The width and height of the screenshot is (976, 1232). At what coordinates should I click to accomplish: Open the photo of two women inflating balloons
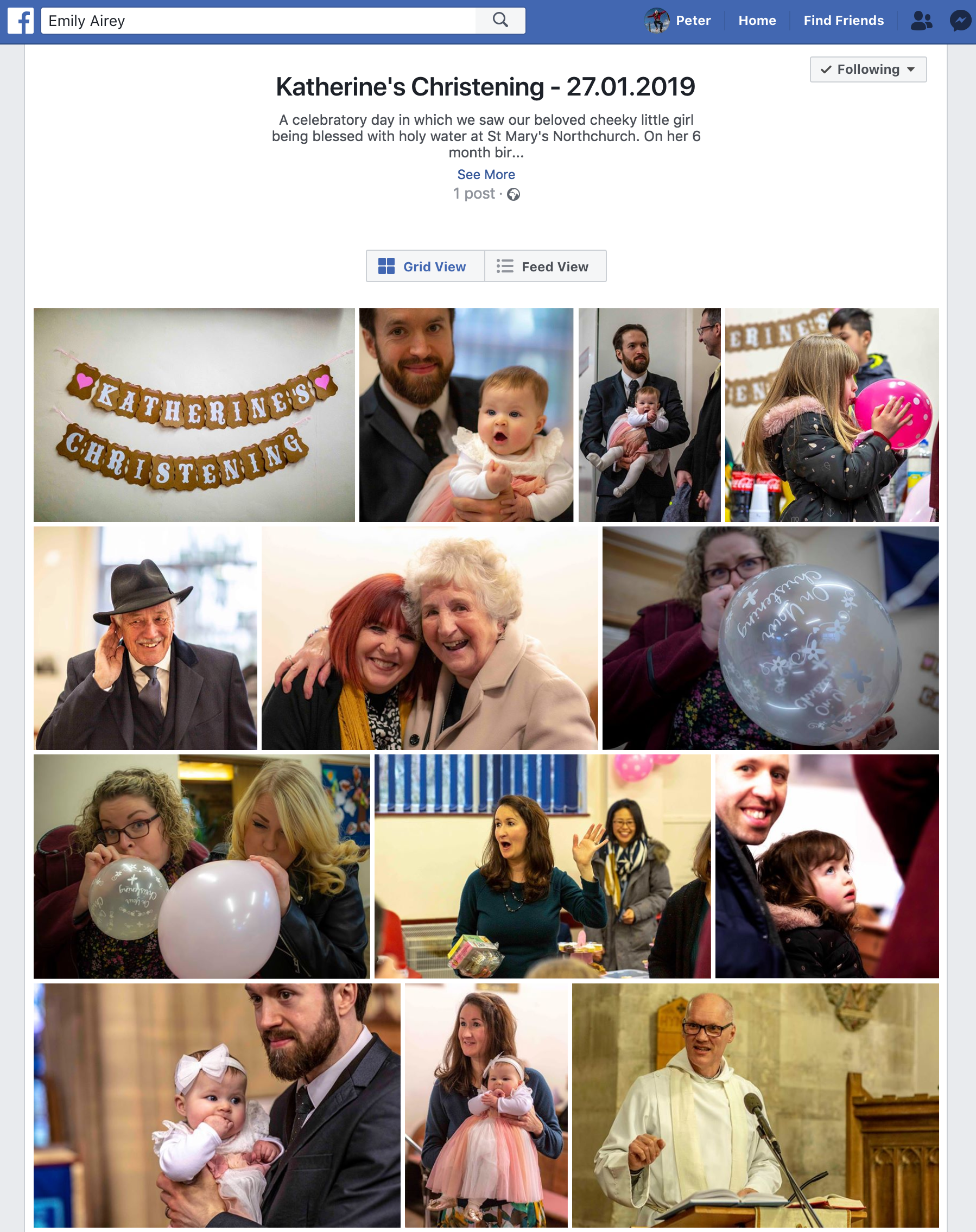(202, 866)
